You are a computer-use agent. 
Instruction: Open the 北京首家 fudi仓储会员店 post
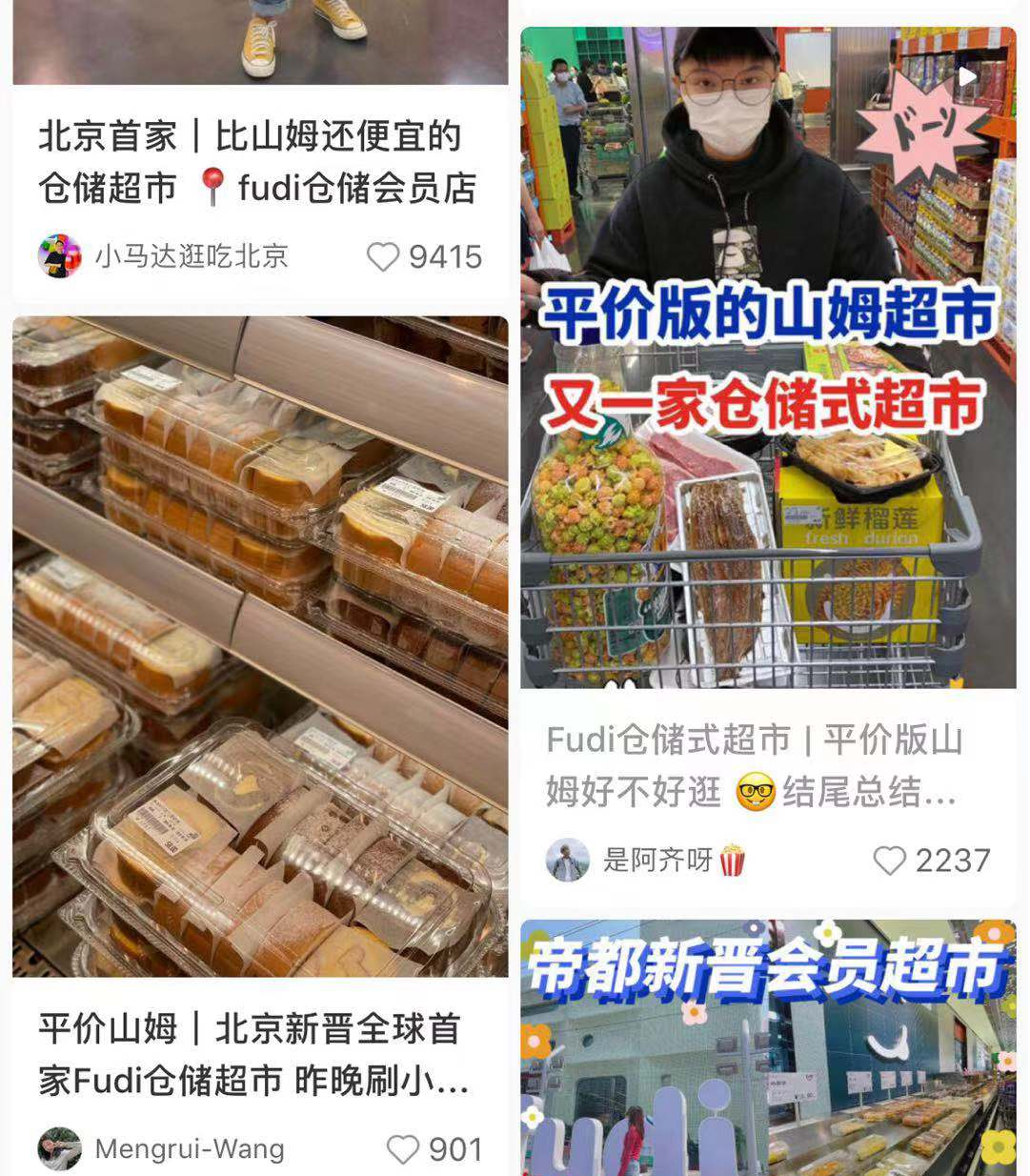tap(257, 162)
